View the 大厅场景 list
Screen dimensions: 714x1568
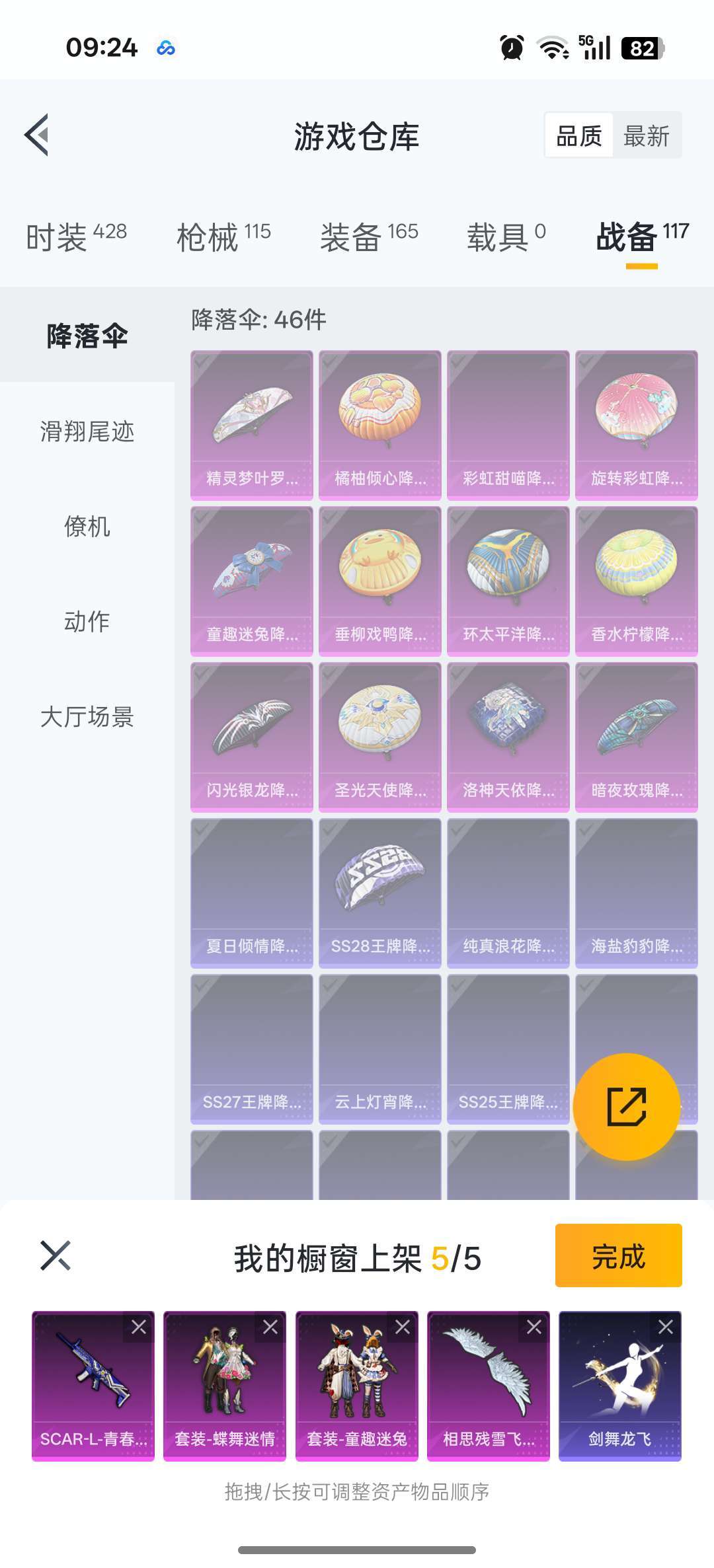87,717
